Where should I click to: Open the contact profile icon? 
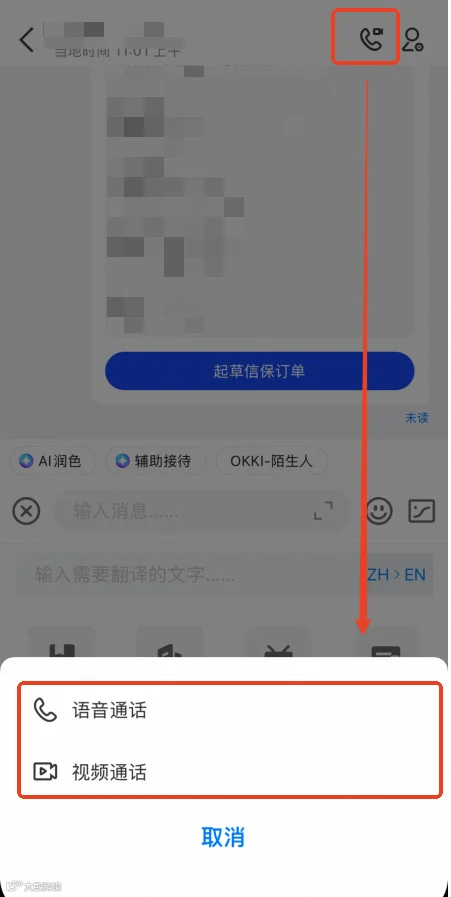pos(413,39)
